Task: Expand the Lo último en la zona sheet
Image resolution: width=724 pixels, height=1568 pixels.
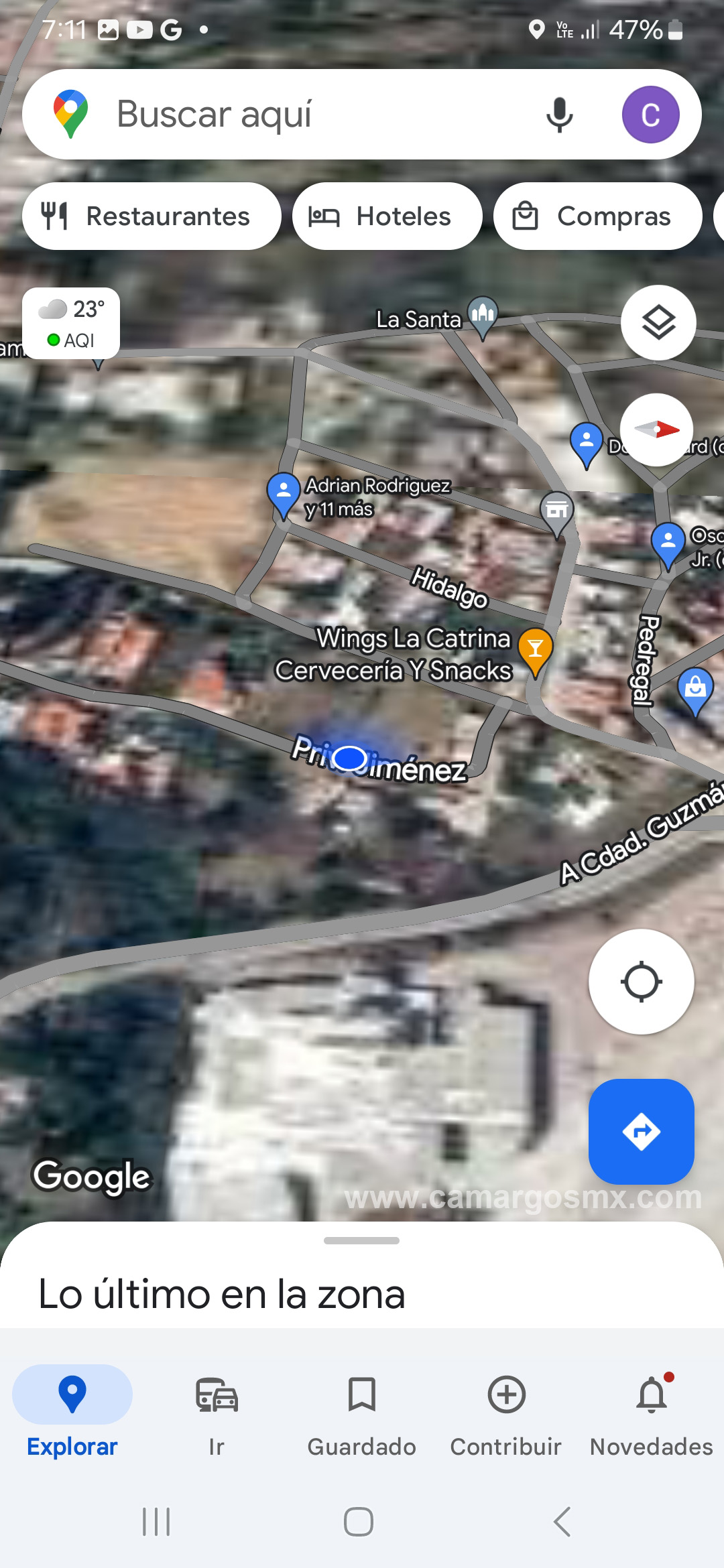Action: (x=361, y=1241)
